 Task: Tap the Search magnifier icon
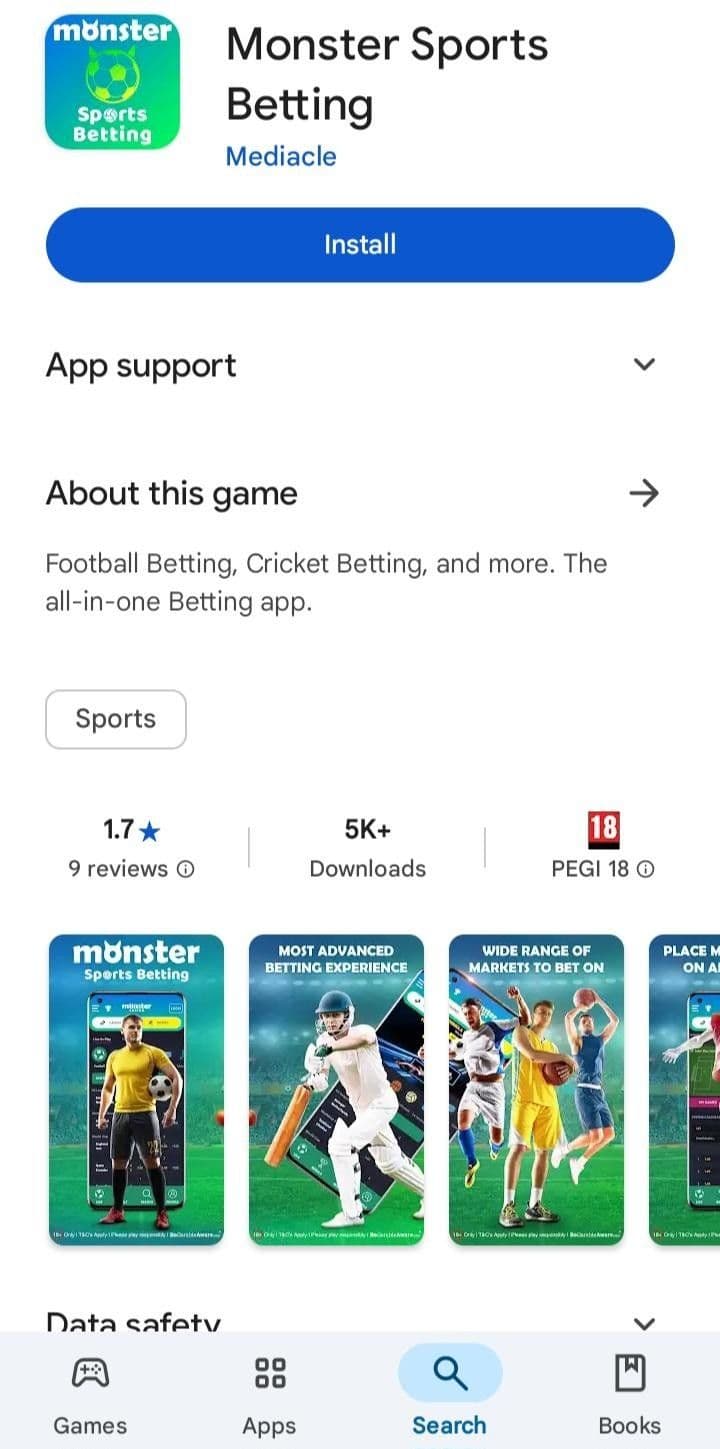pyautogui.click(x=449, y=1372)
